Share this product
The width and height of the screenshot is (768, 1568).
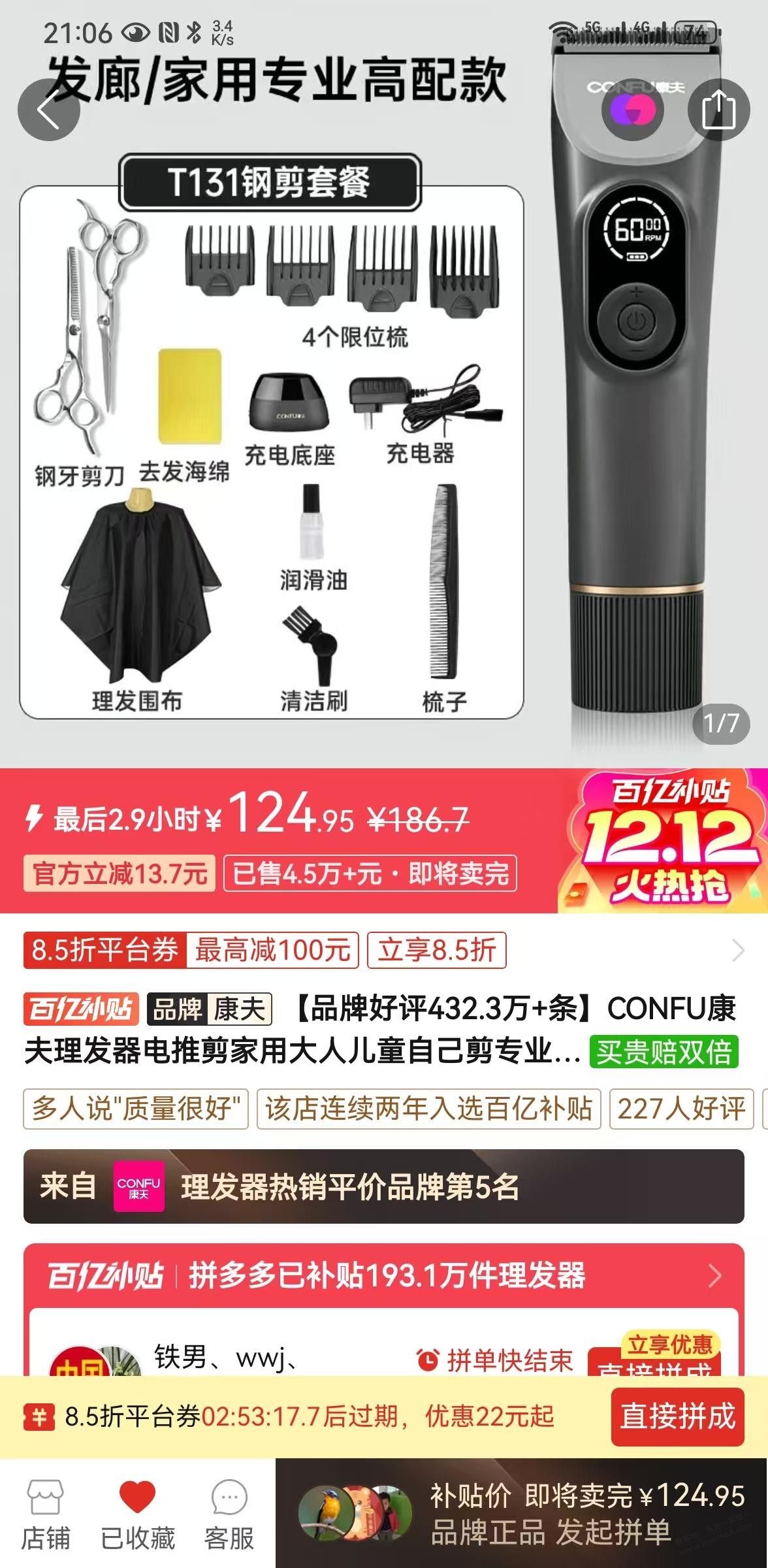click(718, 110)
